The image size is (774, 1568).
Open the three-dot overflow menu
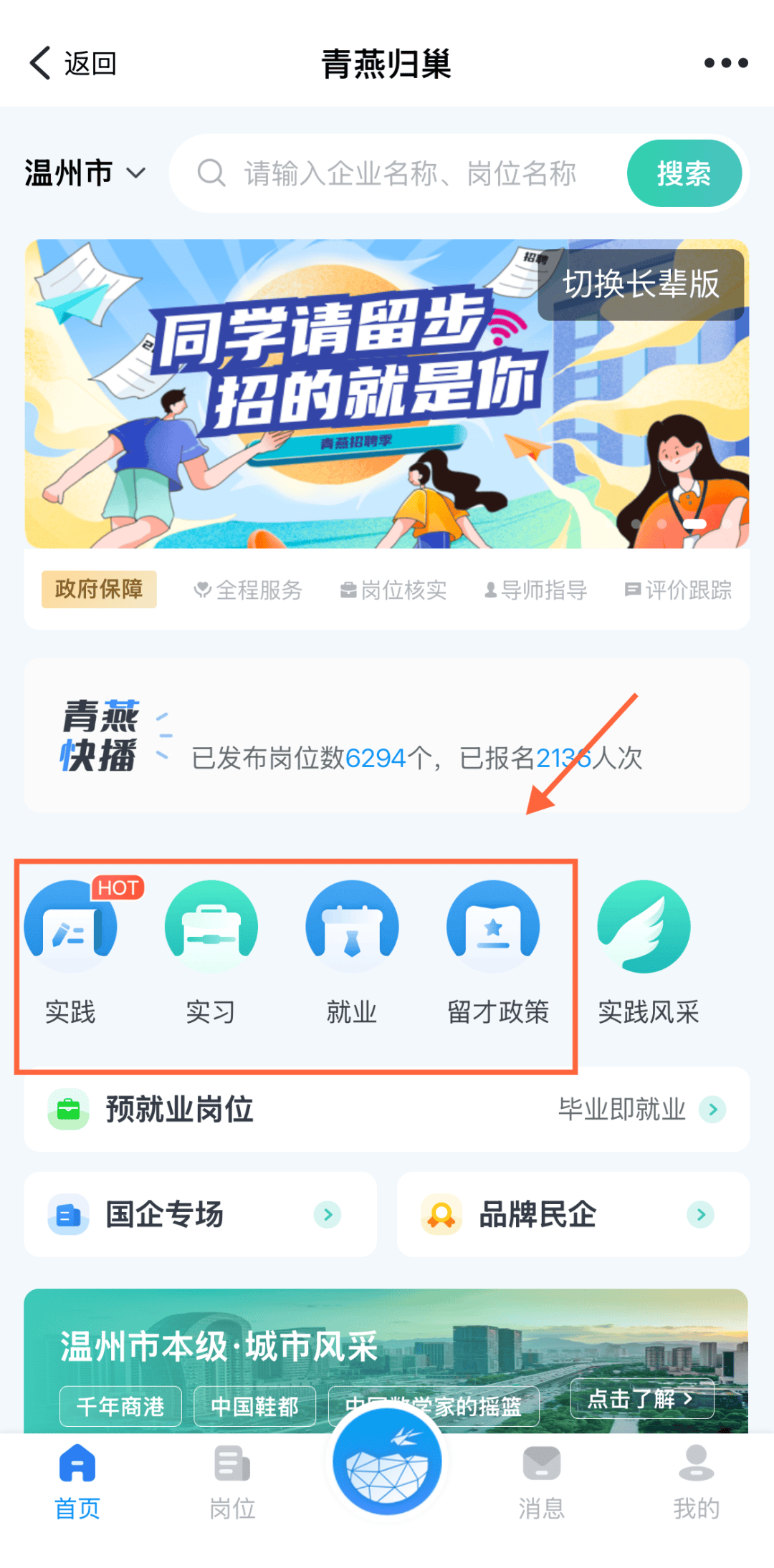tap(725, 63)
